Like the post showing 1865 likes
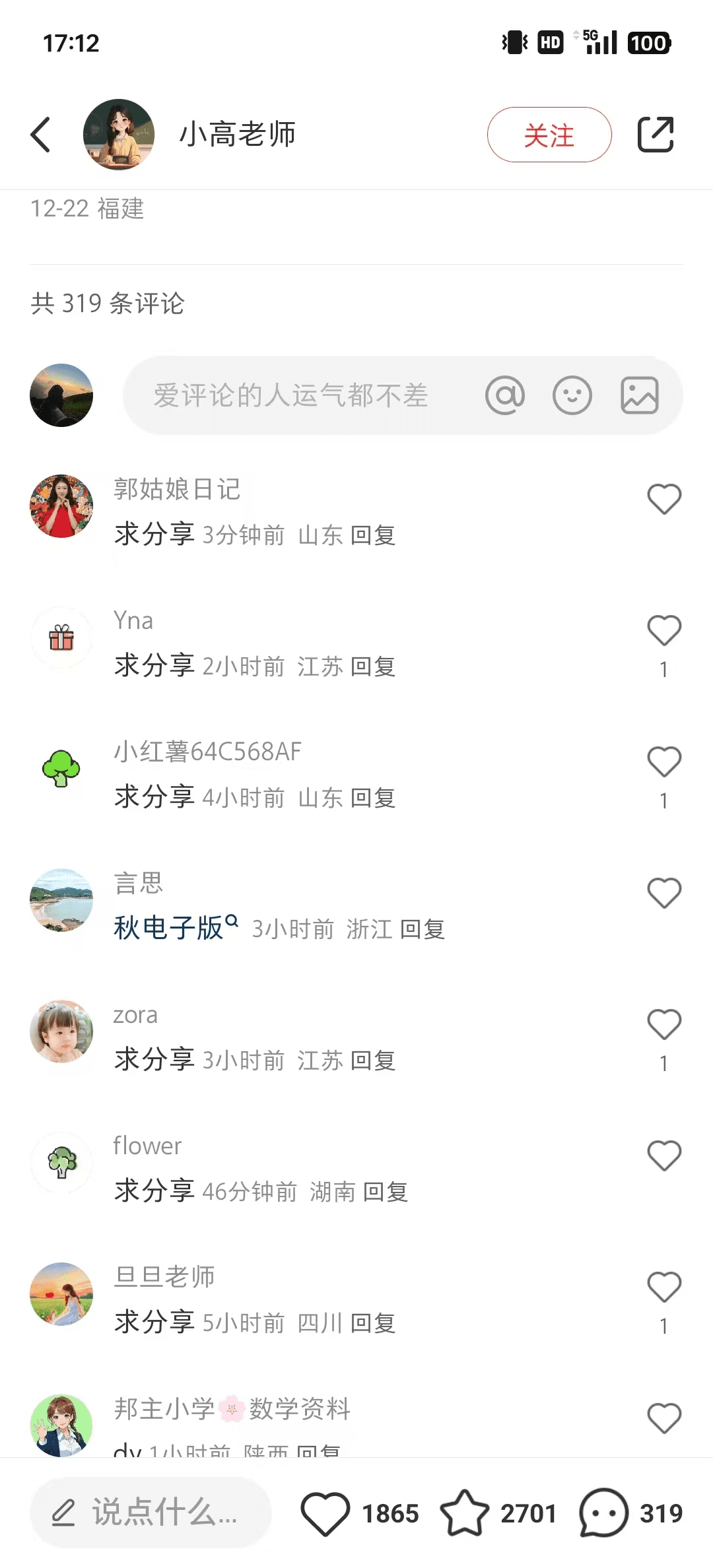This screenshot has width=713, height=1568. [325, 1513]
